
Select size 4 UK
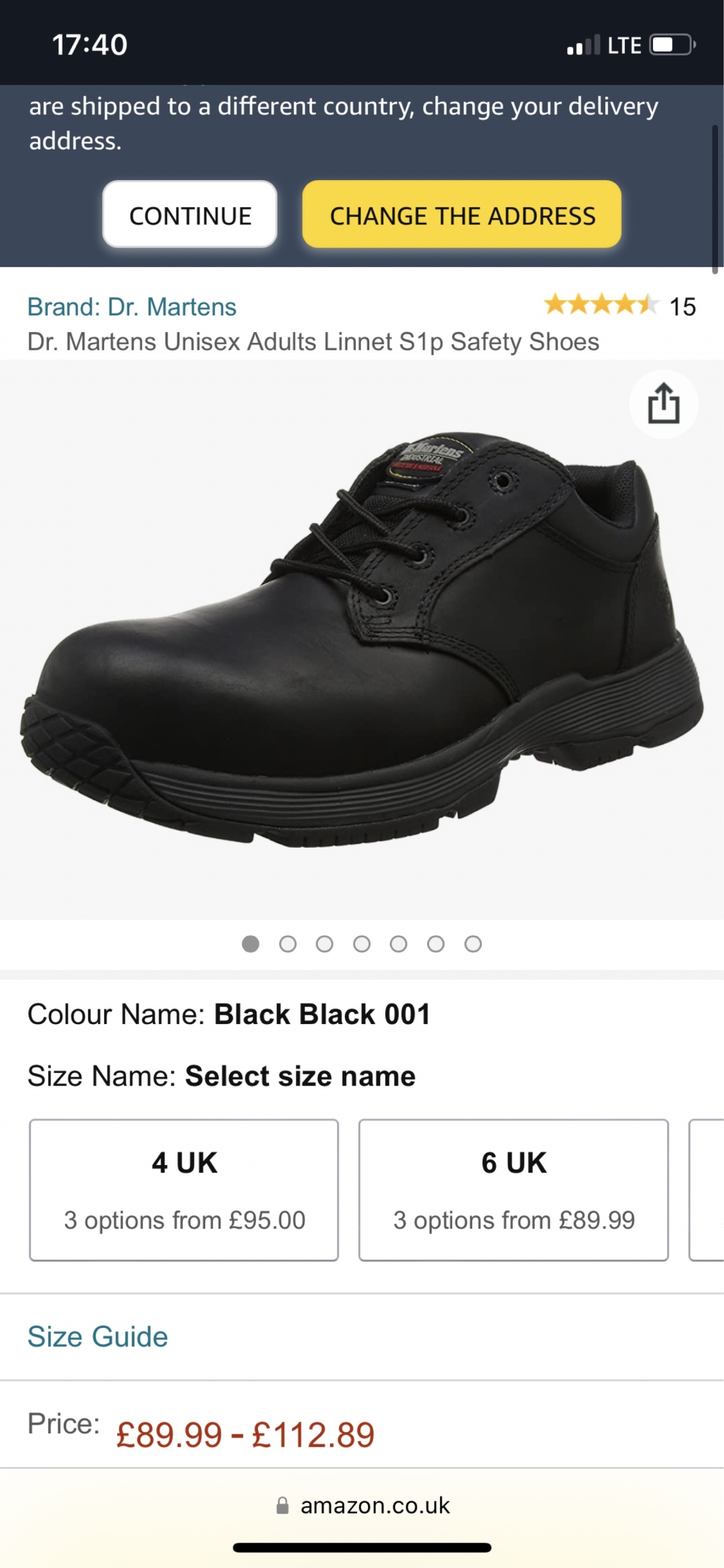coord(184,1189)
